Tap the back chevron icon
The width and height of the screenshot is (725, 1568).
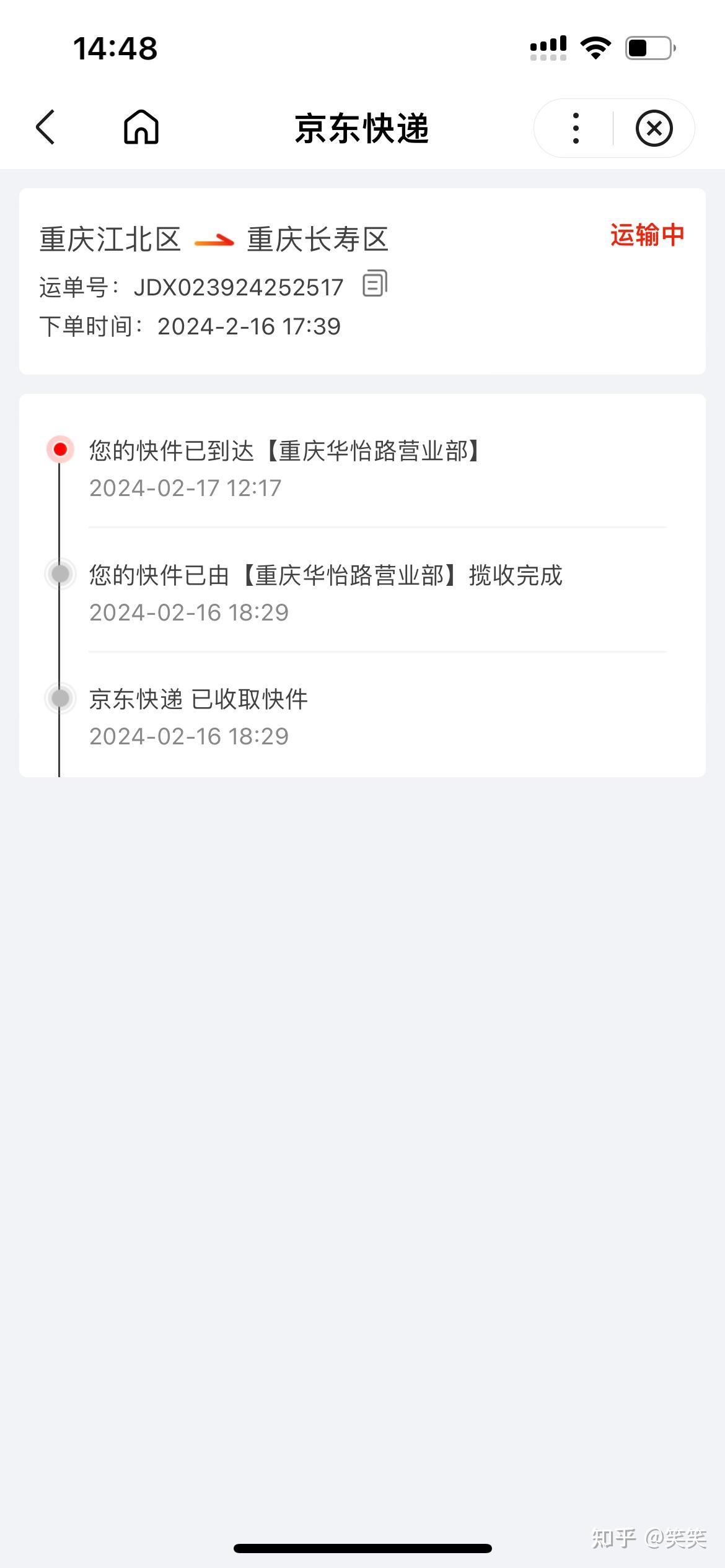click(x=46, y=128)
